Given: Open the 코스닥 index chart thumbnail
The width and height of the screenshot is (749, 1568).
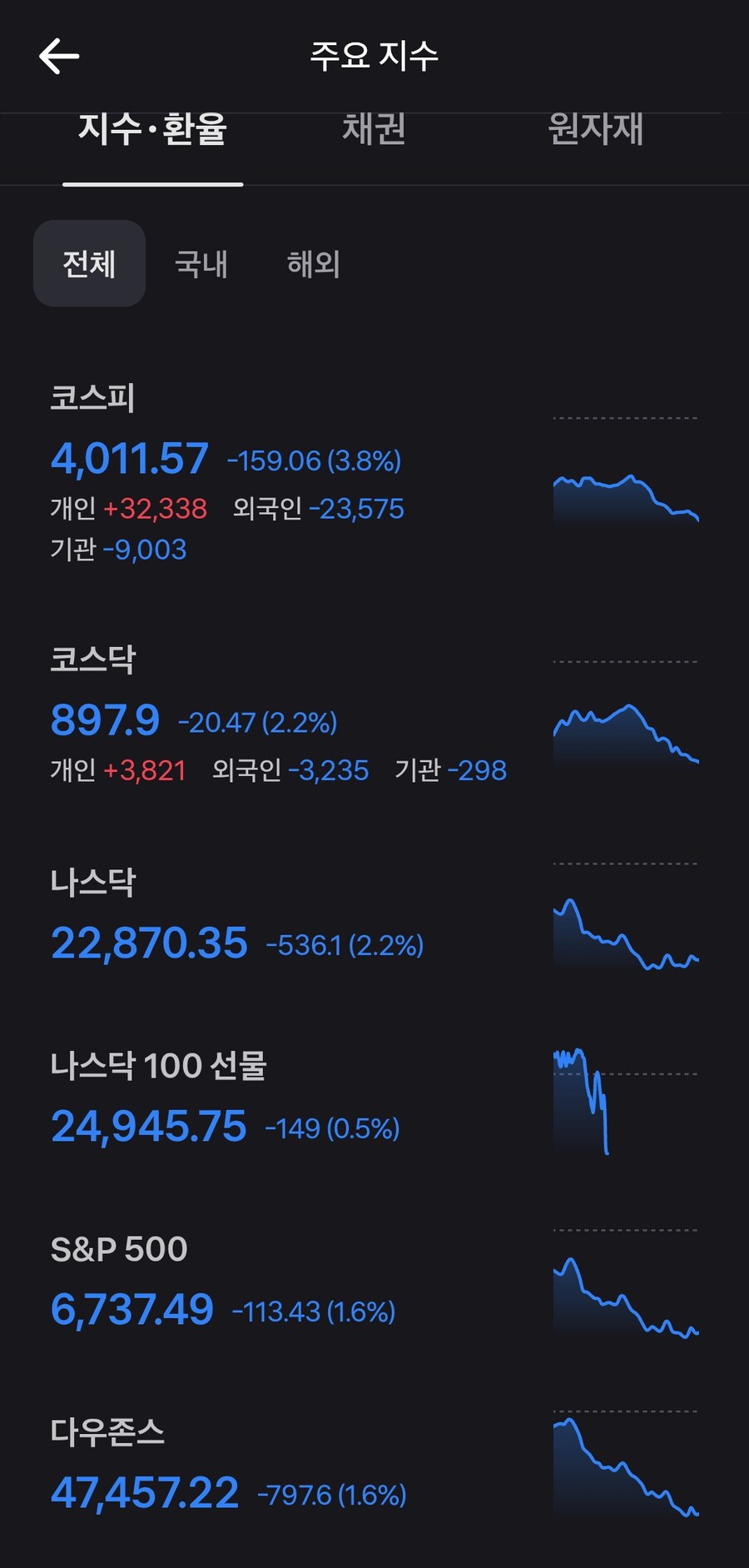Looking at the screenshot, I should [626, 733].
